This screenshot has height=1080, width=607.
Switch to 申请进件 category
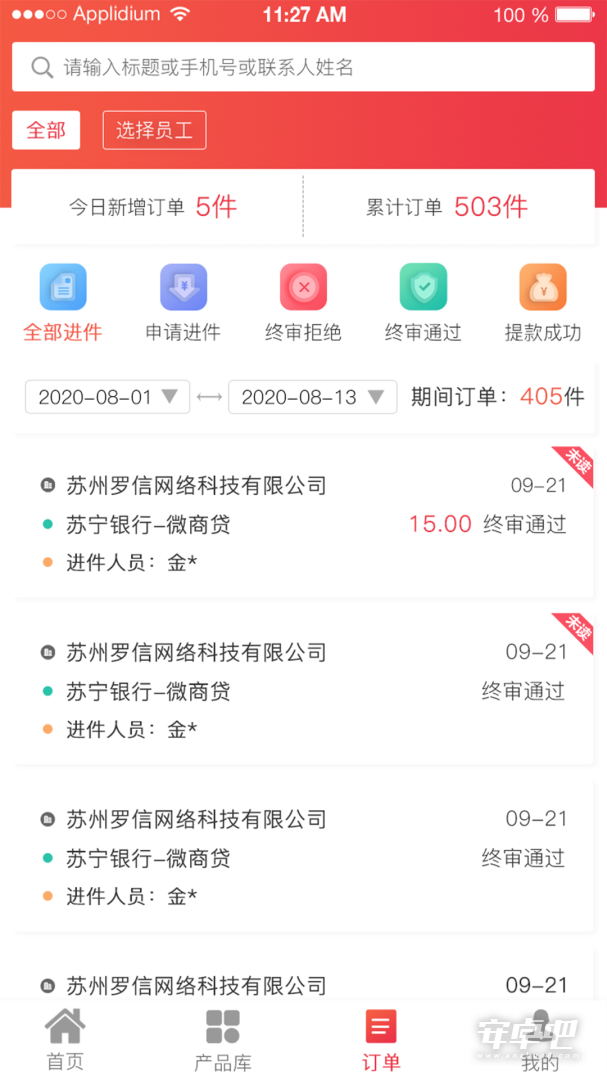pyautogui.click(x=183, y=304)
